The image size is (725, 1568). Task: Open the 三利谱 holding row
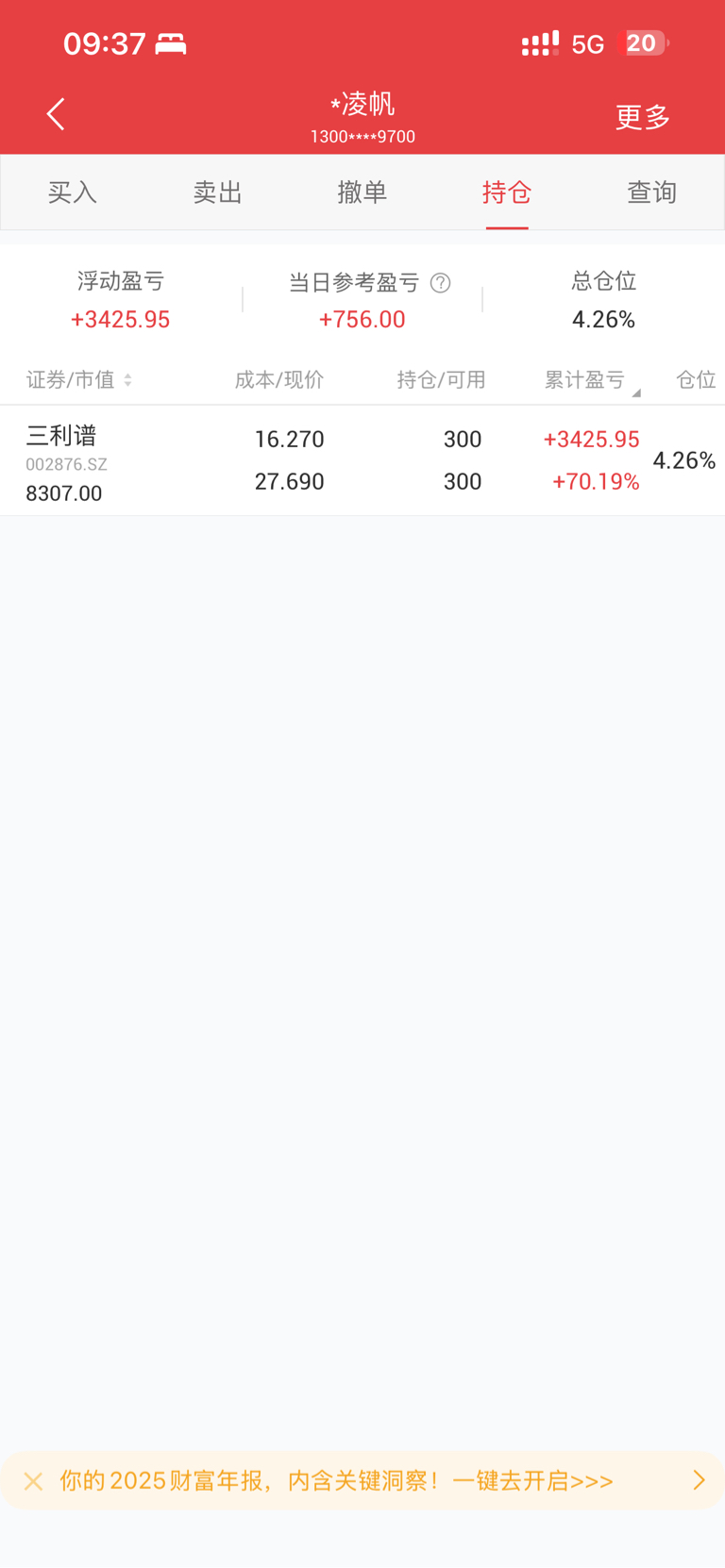click(362, 460)
